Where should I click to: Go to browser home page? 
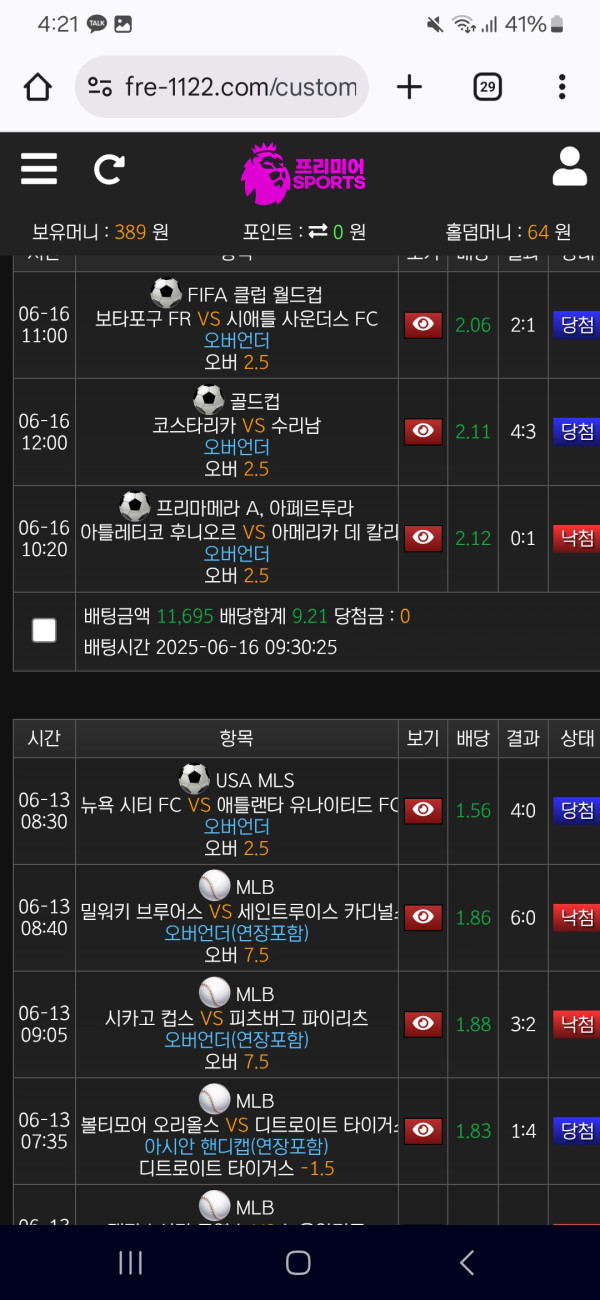(x=38, y=87)
